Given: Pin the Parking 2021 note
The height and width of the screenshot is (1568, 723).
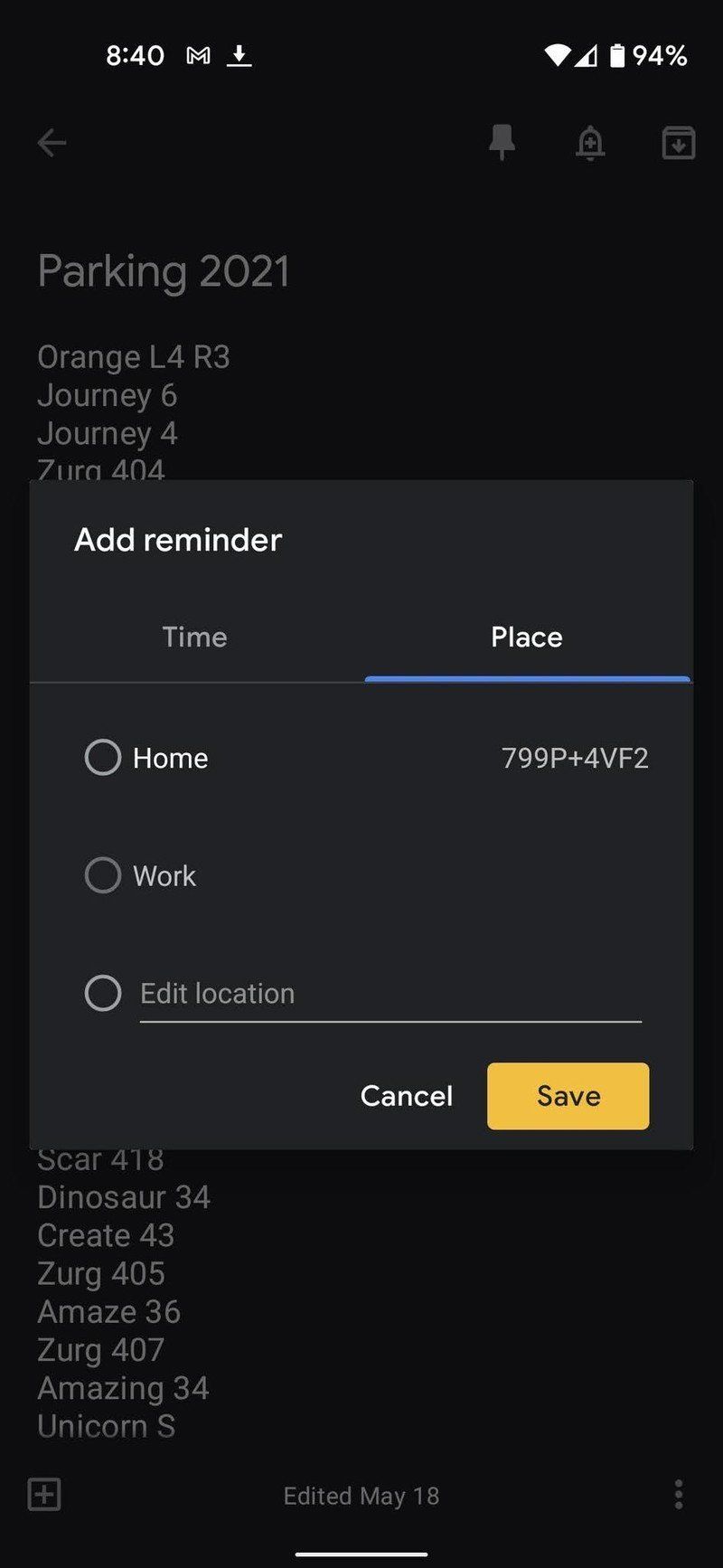Looking at the screenshot, I should coord(502,143).
